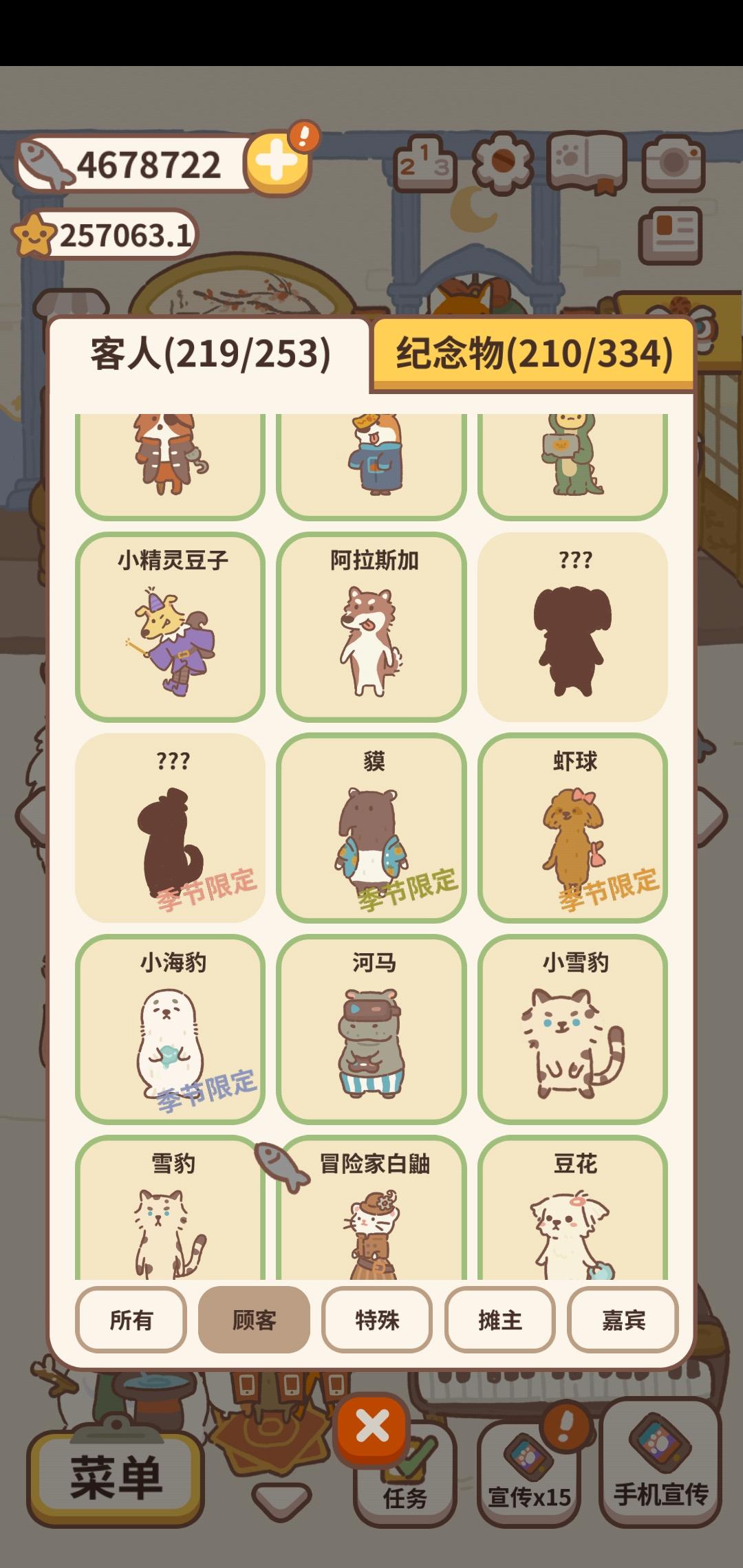Open the camera icon

pos(673,162)
